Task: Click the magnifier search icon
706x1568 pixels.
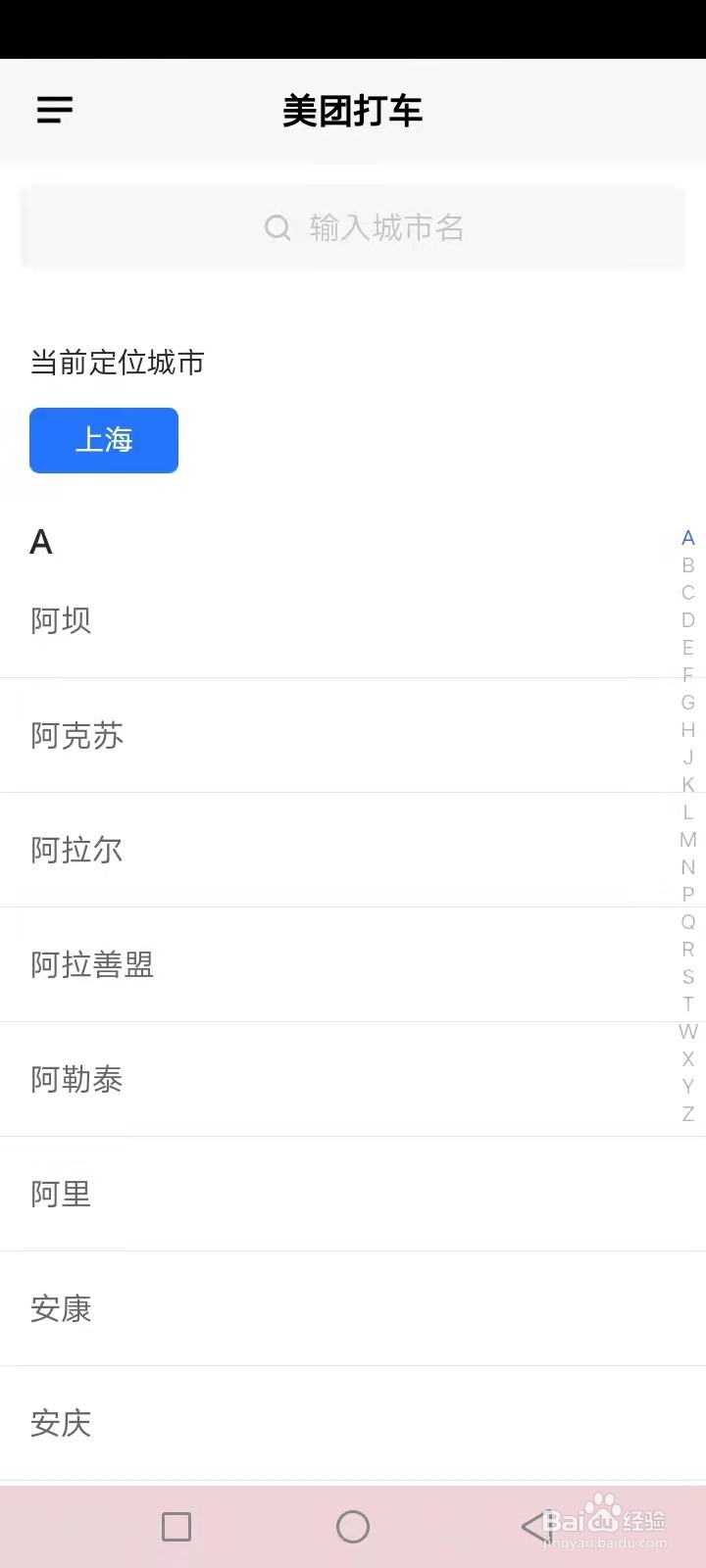Action: point(277,226)
